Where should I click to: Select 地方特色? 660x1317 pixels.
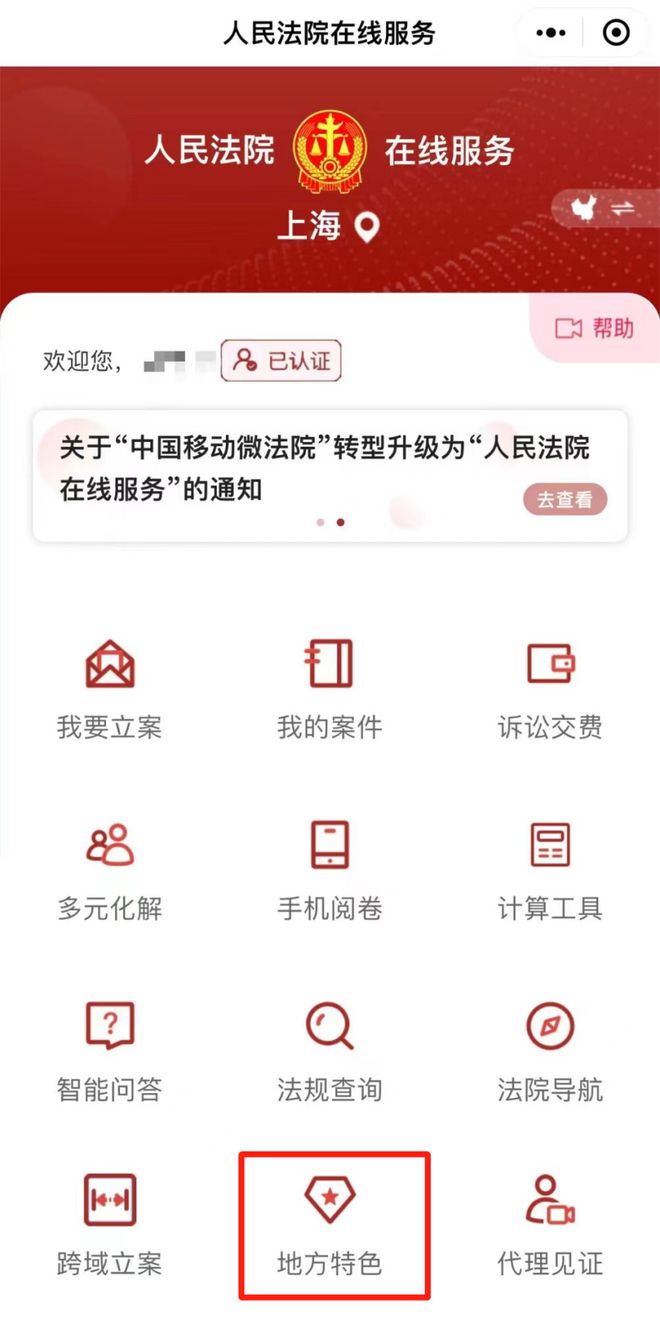point(329,1225)
